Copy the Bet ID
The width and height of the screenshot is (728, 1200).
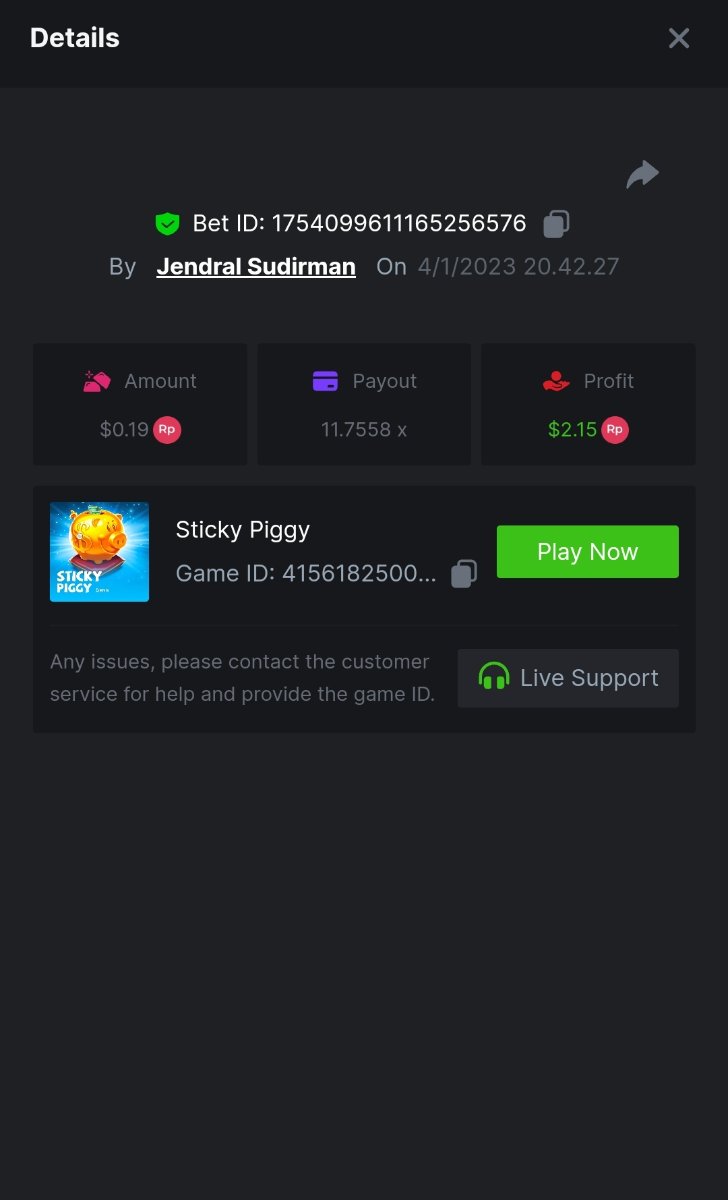(556, 224)
